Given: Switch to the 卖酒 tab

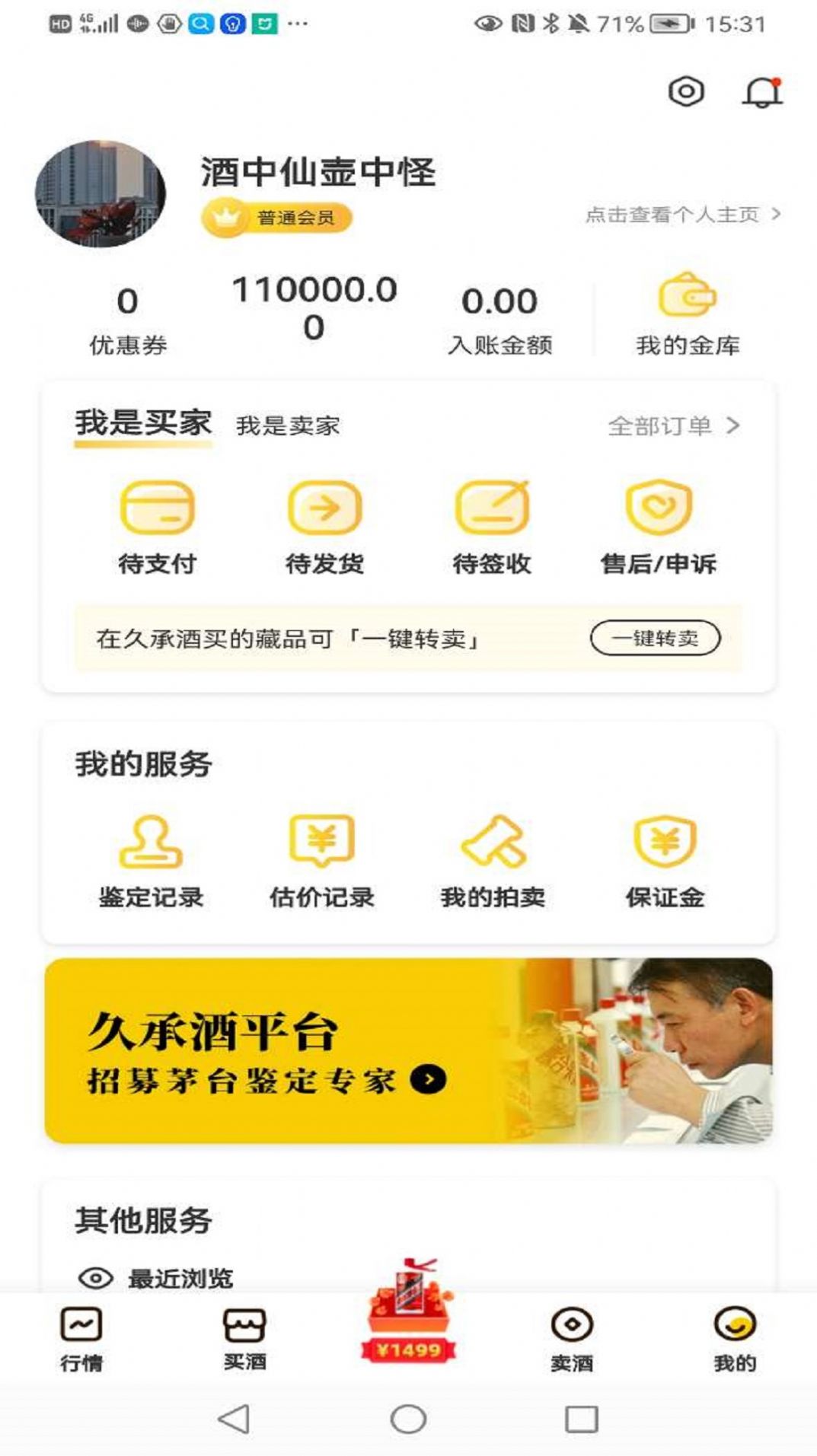Looking at the screenshot, I should click(x=572, y=1340).
